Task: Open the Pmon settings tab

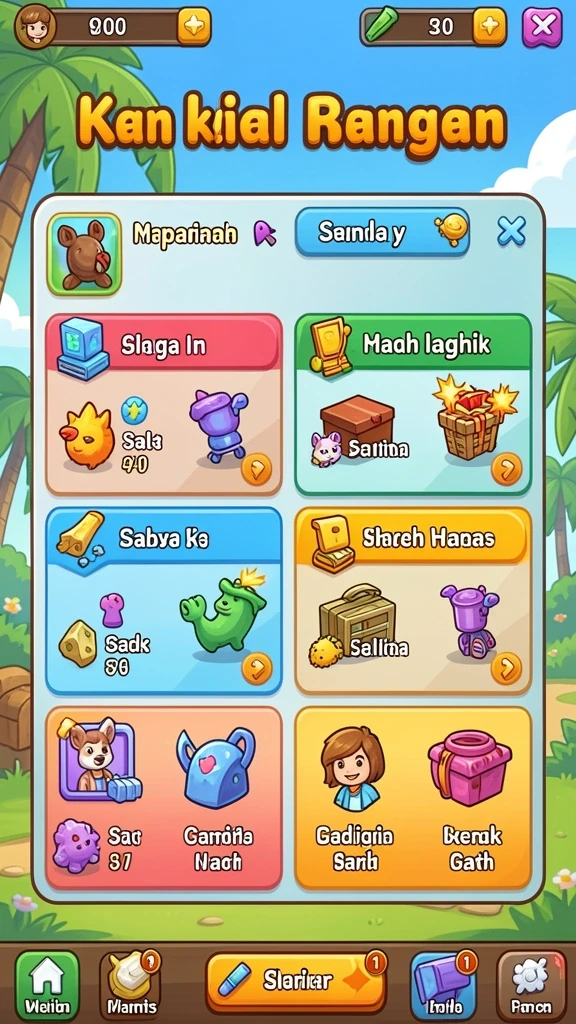Action: 531,985
